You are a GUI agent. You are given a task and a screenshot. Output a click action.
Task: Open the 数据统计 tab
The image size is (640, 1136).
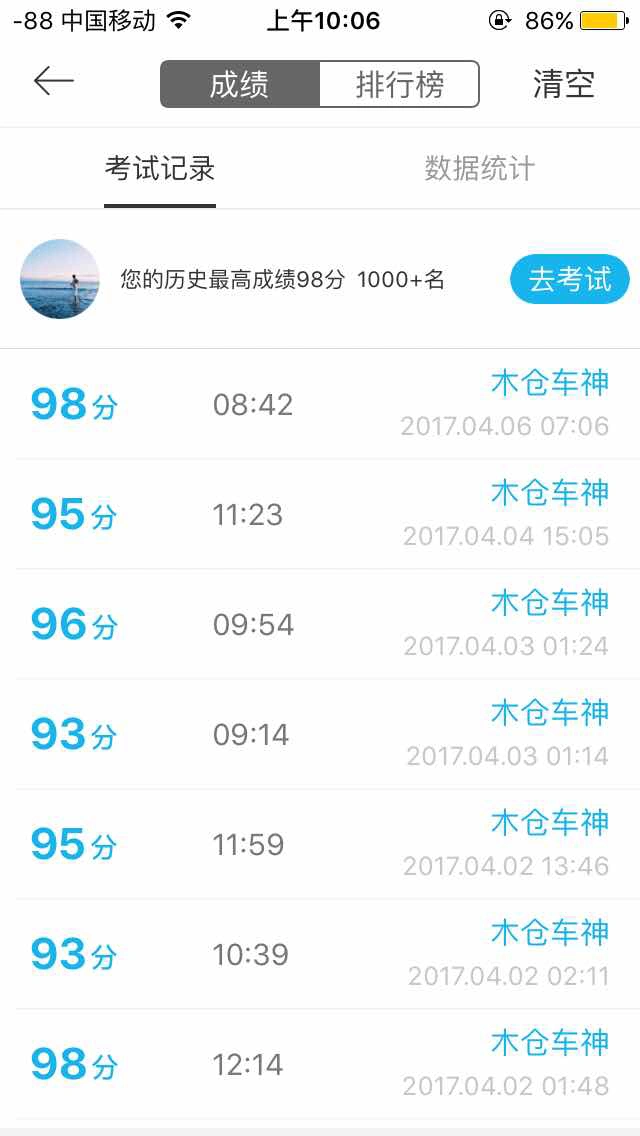pos(480,168)
